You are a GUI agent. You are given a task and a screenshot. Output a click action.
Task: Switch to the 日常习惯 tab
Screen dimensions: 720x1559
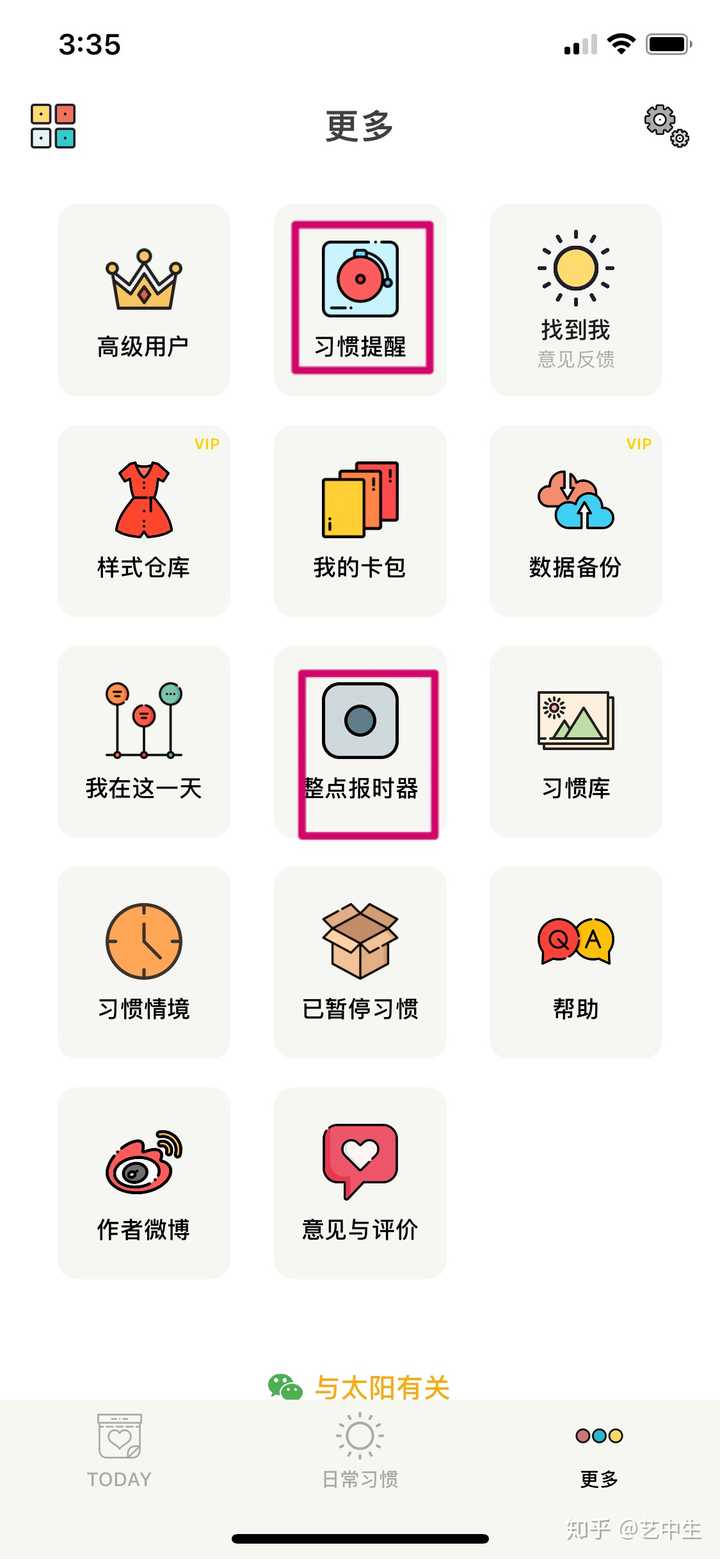(x=360, y=1451)
